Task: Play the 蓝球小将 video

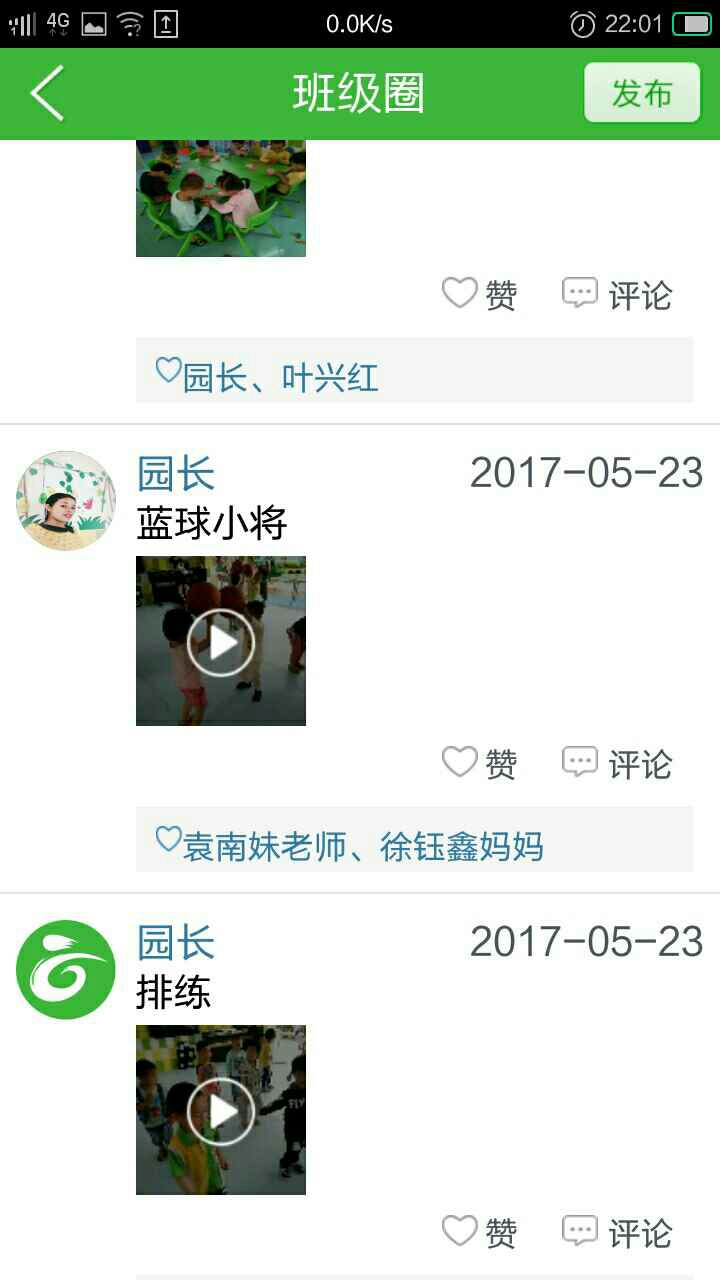Action: tap(221, 641)
